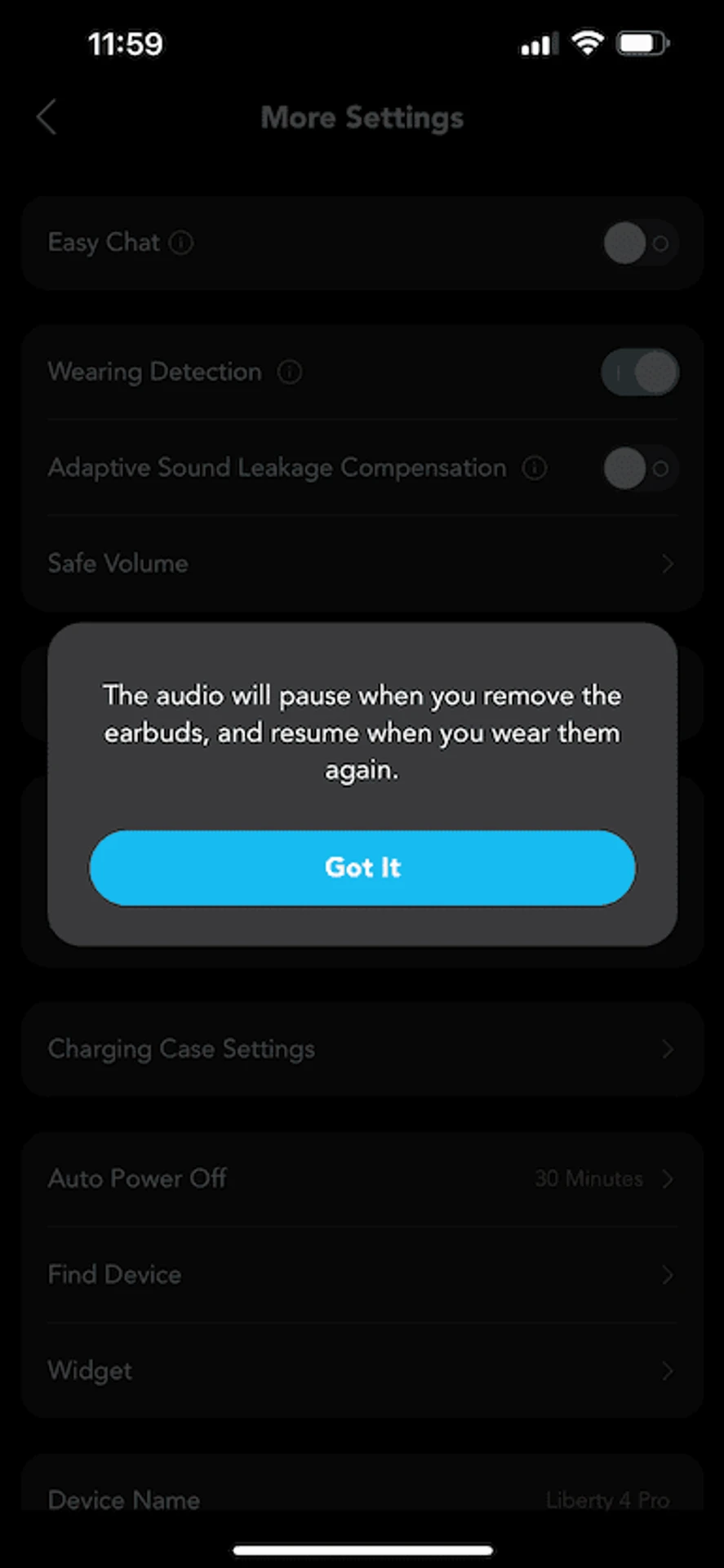Show info for Adaptive Sound Leakage Compensation

click(534, 468)
